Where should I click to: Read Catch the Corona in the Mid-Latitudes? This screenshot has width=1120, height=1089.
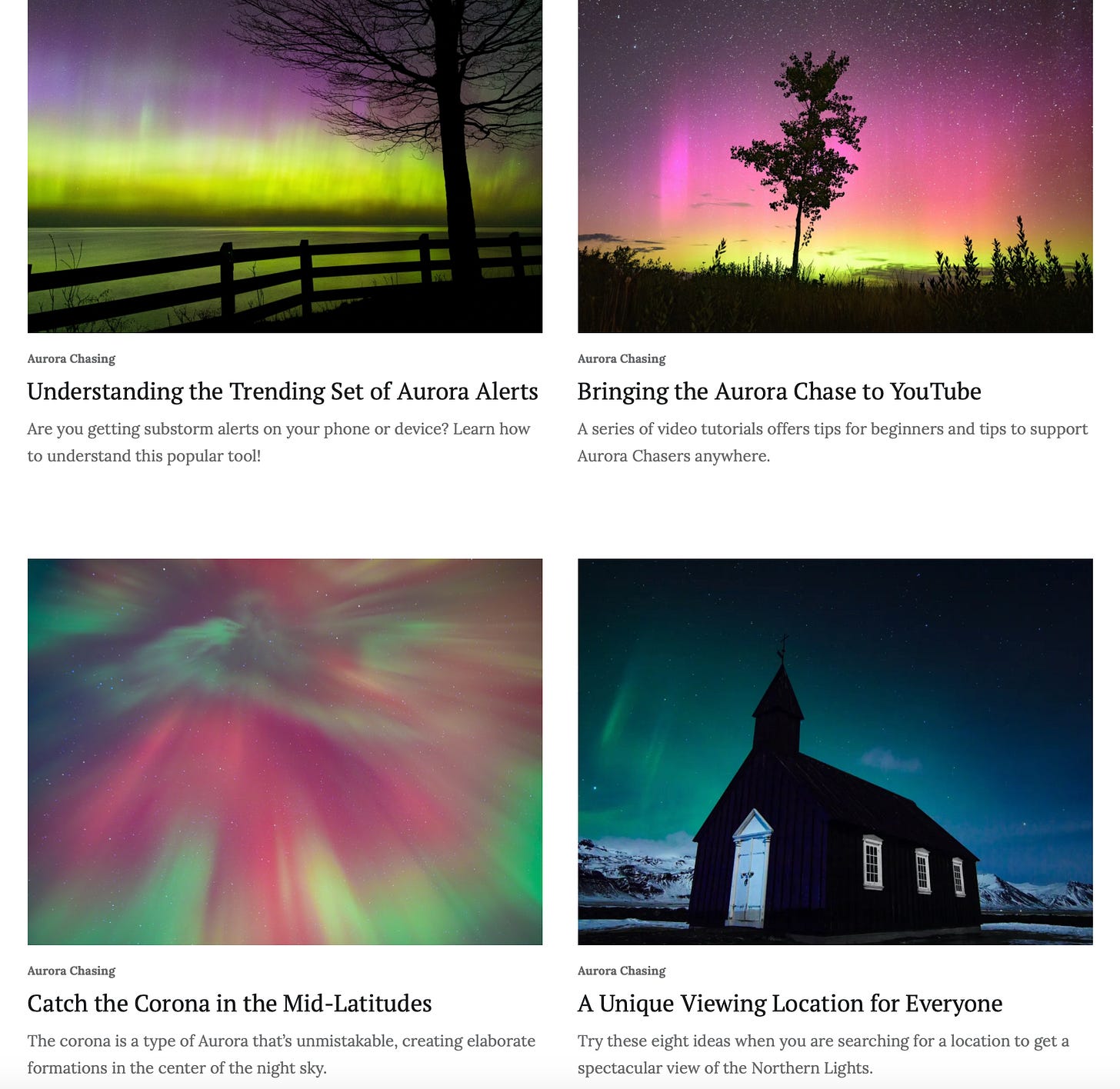point(229,1004)
